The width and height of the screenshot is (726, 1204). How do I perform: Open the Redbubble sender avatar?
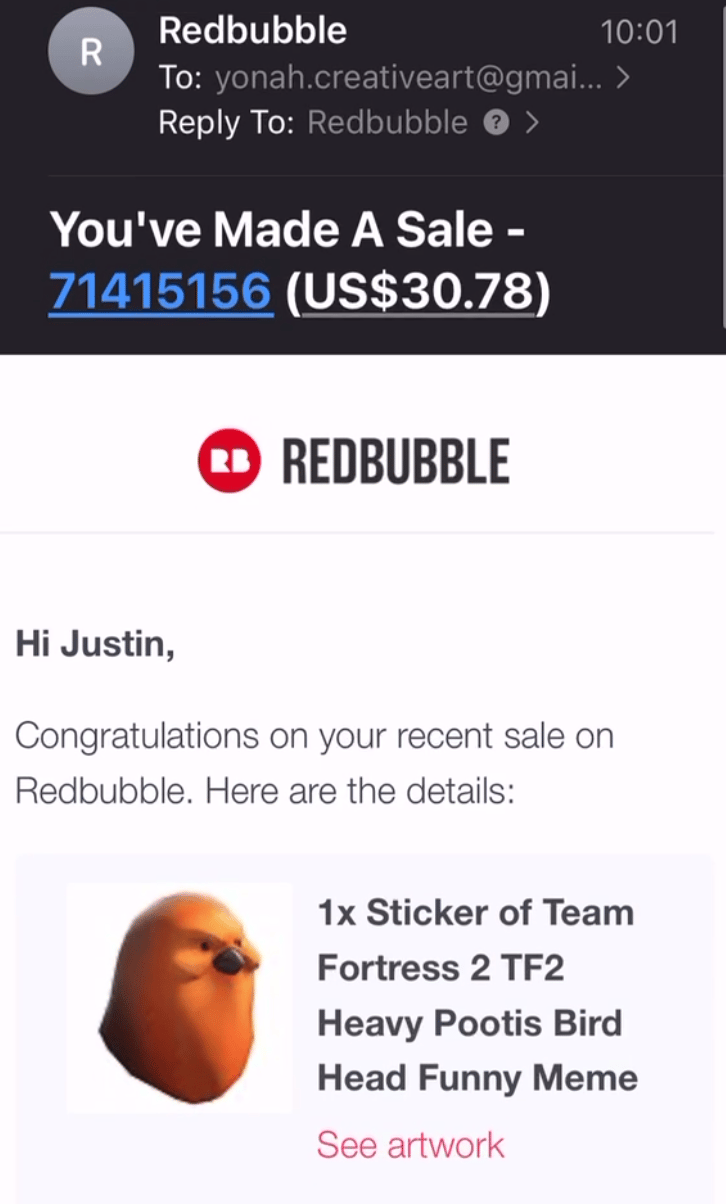[x=91, y=53]
